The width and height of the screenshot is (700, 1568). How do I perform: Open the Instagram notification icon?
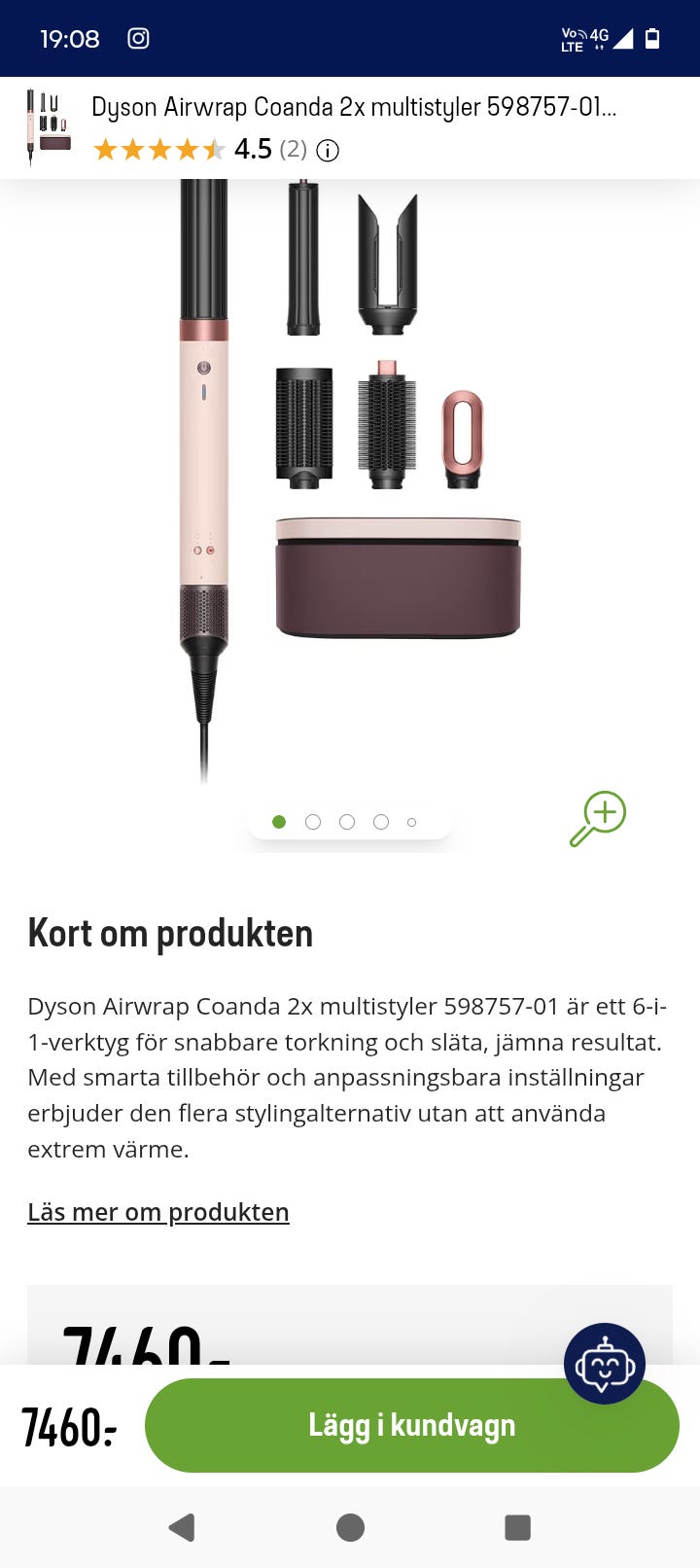(x=138, y=39)
